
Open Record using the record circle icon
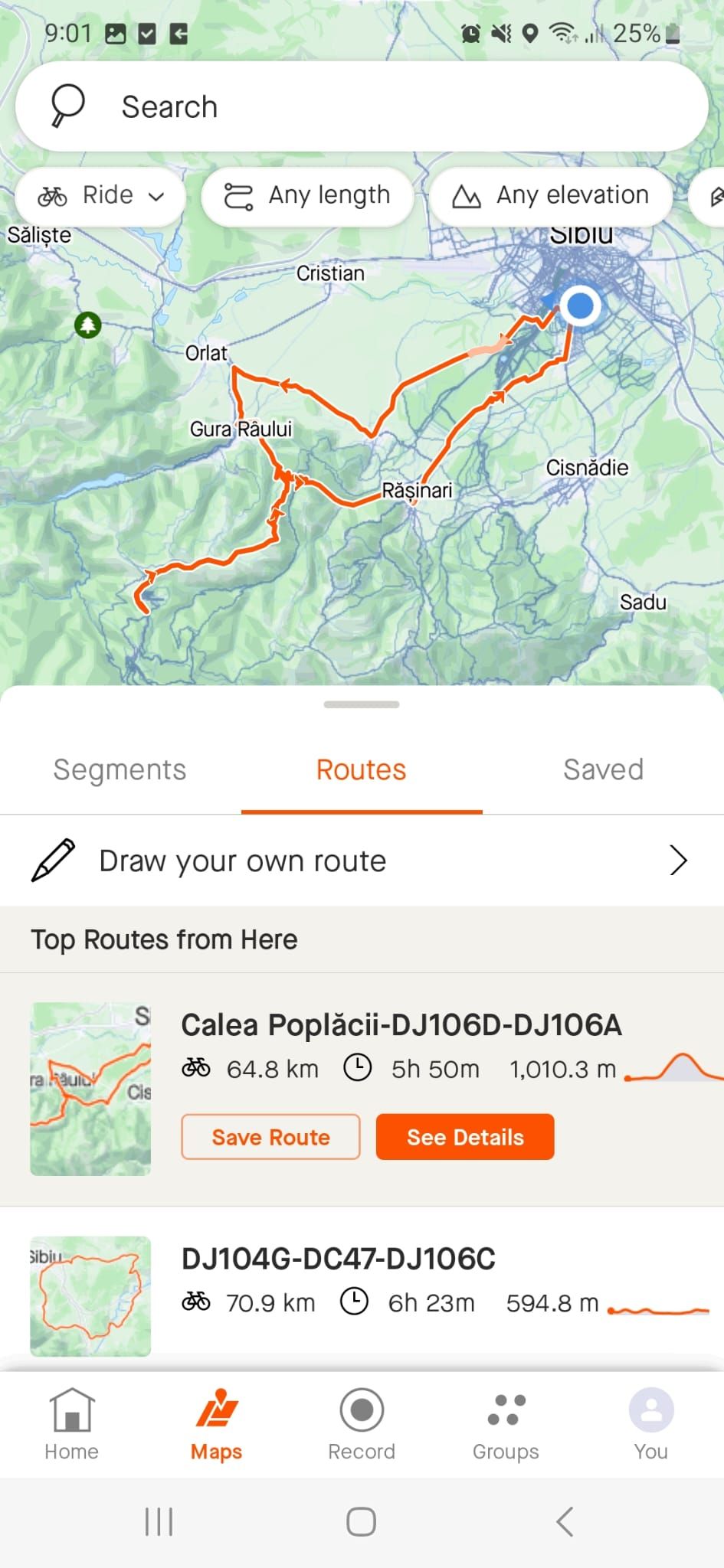[361, 1410]
